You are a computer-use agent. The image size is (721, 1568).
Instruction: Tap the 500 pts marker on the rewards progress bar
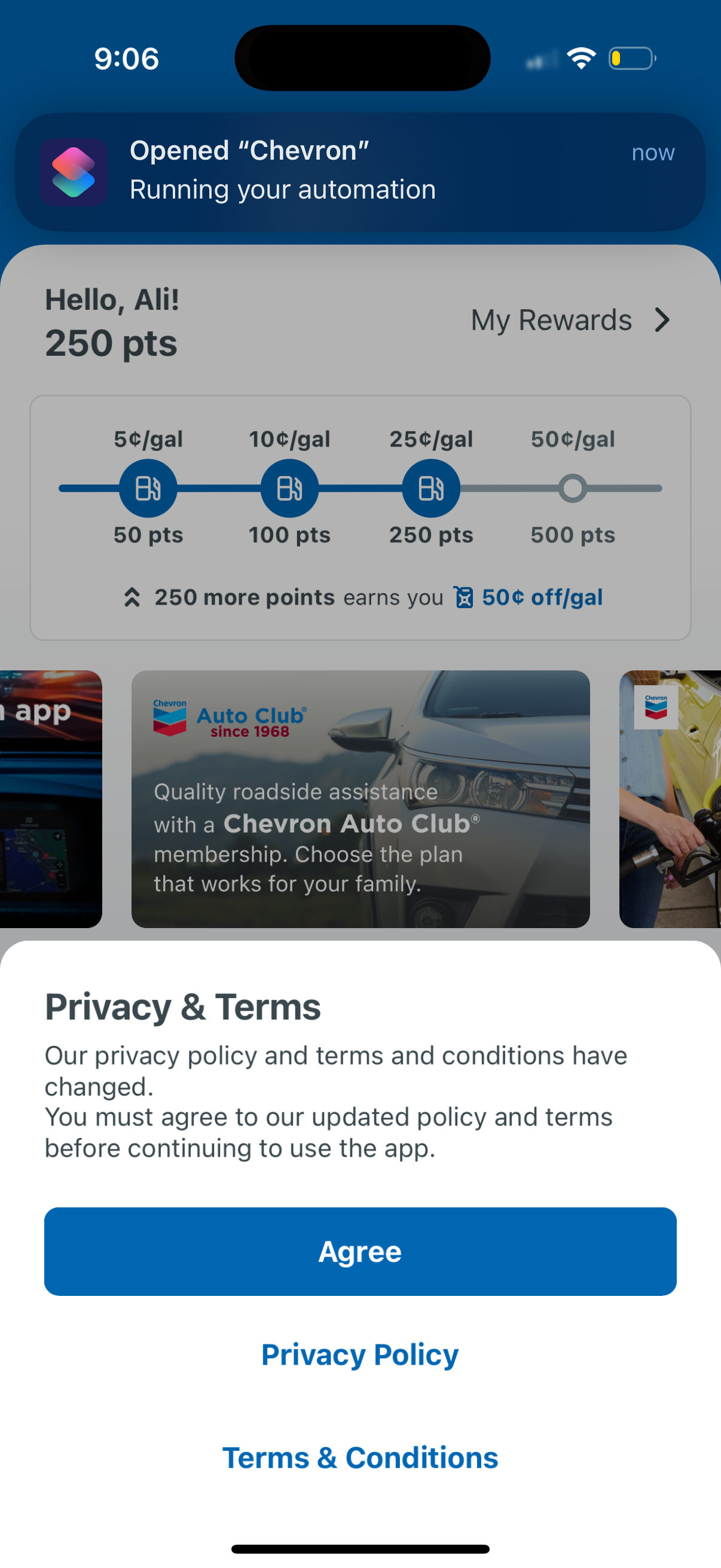[572, 487]
